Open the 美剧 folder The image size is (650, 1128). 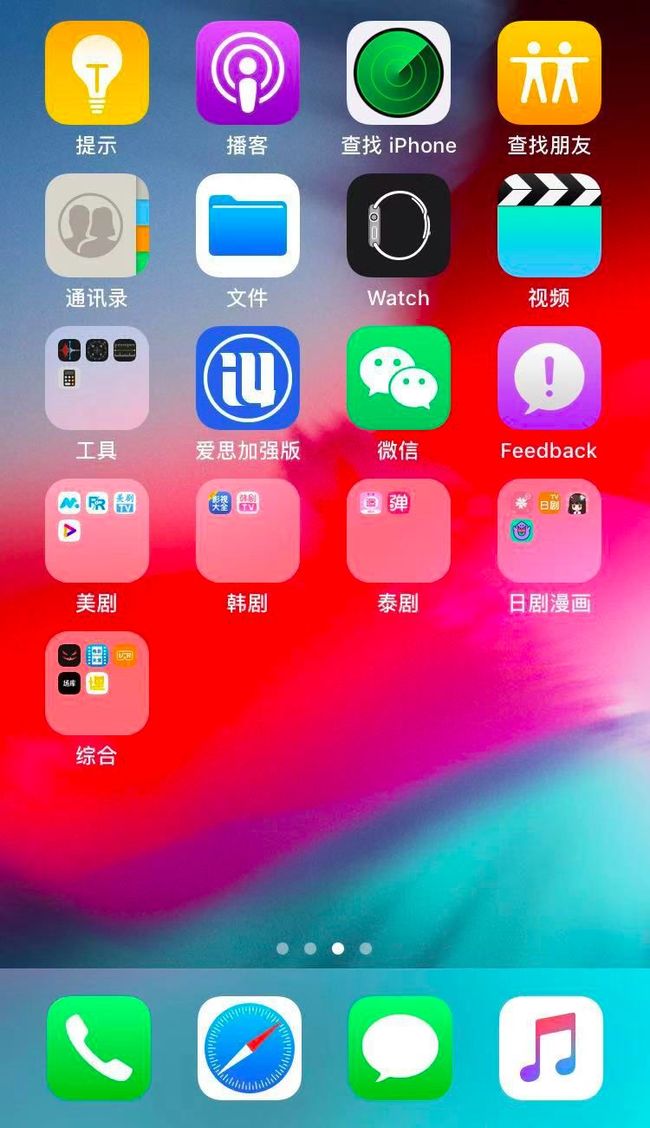[97, 530]
